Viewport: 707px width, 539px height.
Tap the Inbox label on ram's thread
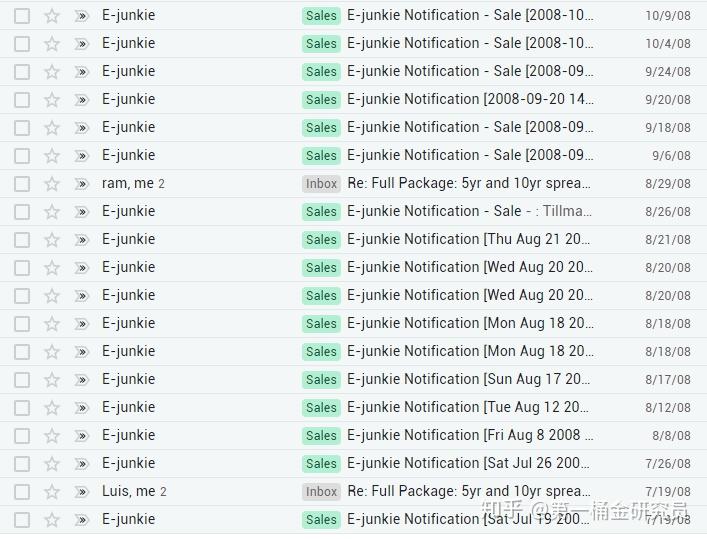tap(321, 183)
